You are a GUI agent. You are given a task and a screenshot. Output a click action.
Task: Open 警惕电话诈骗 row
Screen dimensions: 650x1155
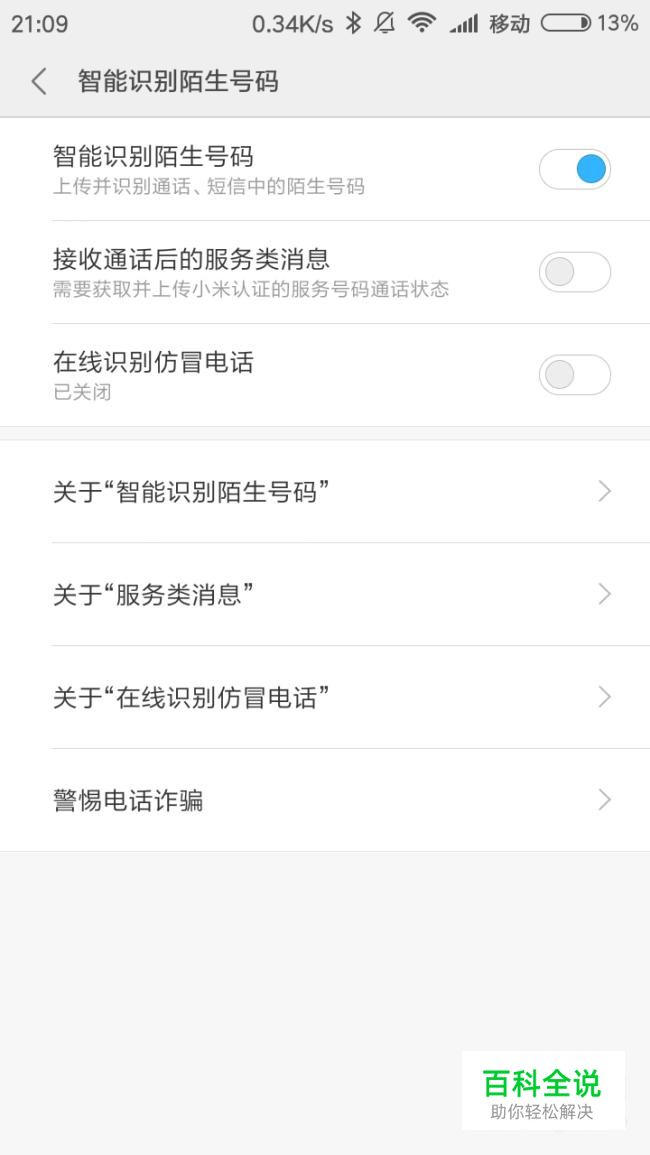coord(325,800)
